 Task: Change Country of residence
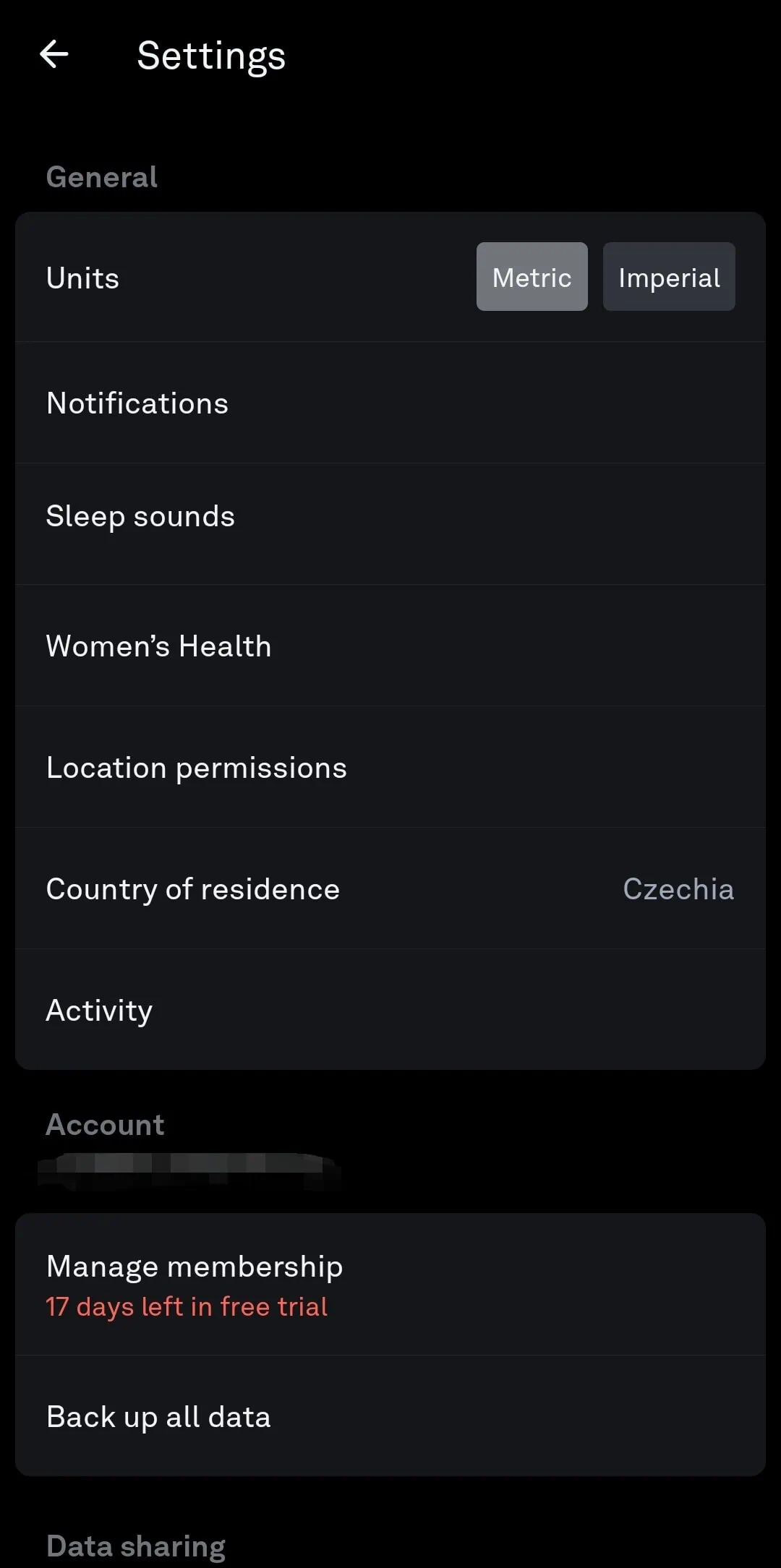390,889
